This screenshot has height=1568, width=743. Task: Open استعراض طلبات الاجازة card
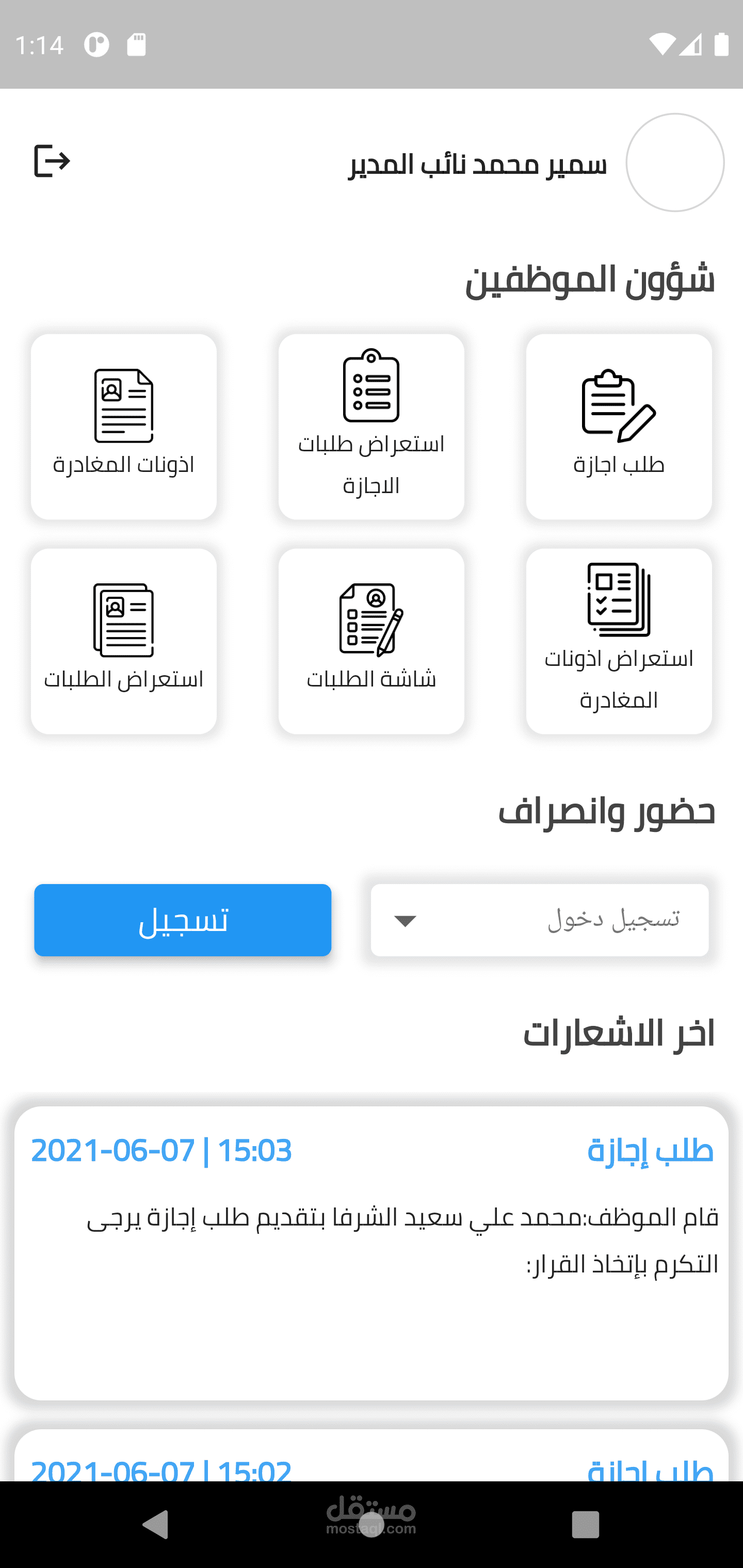pyautogui.click(x=371, y=426)
